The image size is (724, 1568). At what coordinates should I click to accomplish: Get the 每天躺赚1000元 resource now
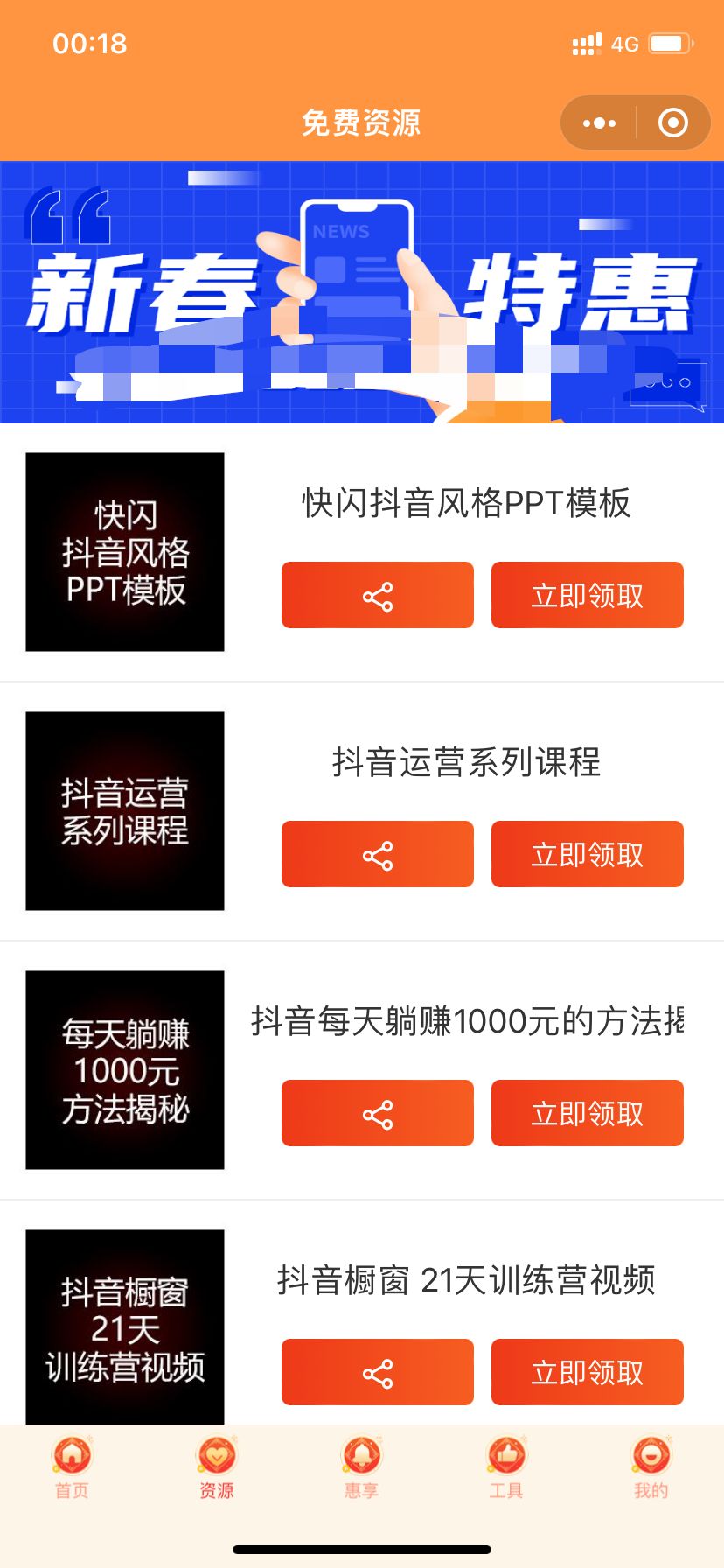click(x=588, y=1113)
